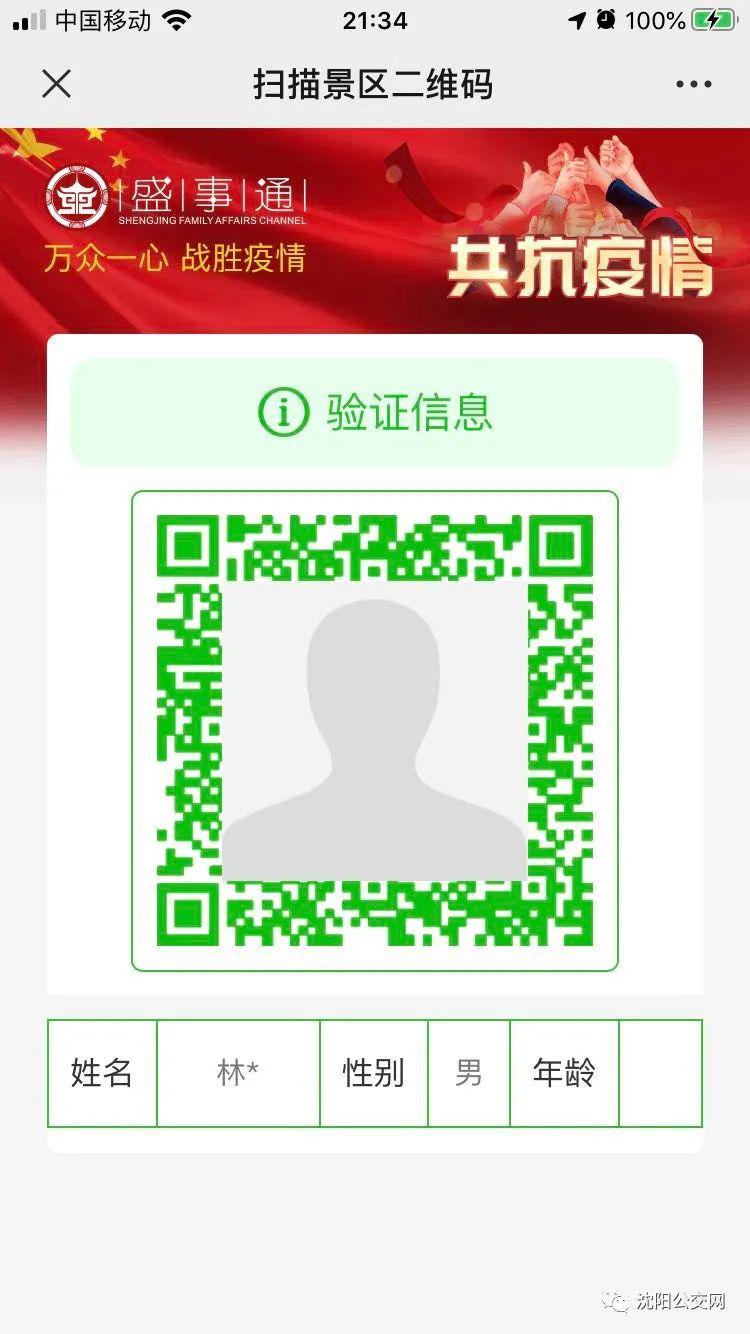
Task: Tap the 共抗疫情 banner text
Action: (x=580, y=262)
